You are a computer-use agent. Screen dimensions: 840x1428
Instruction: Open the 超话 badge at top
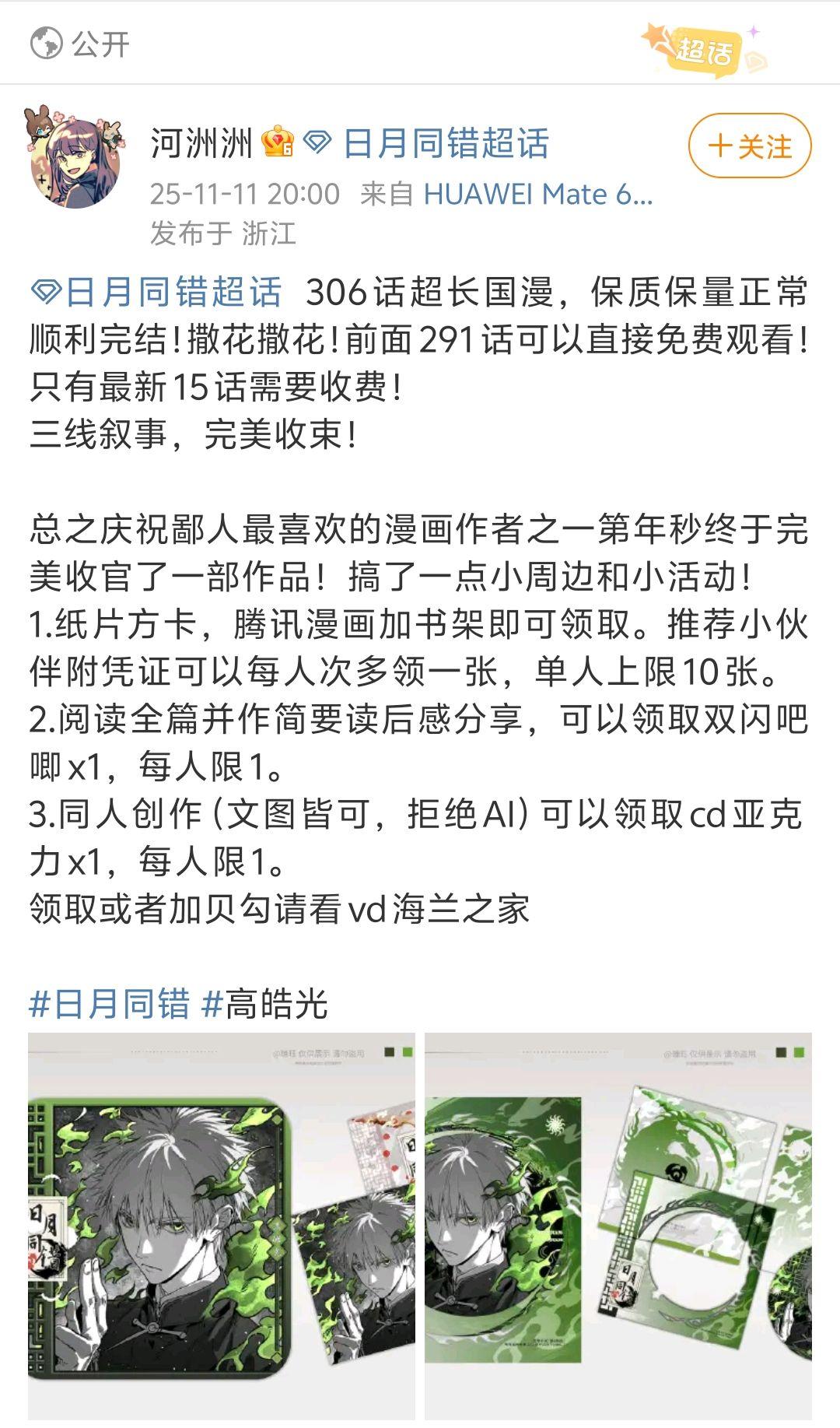pos(703,50)
